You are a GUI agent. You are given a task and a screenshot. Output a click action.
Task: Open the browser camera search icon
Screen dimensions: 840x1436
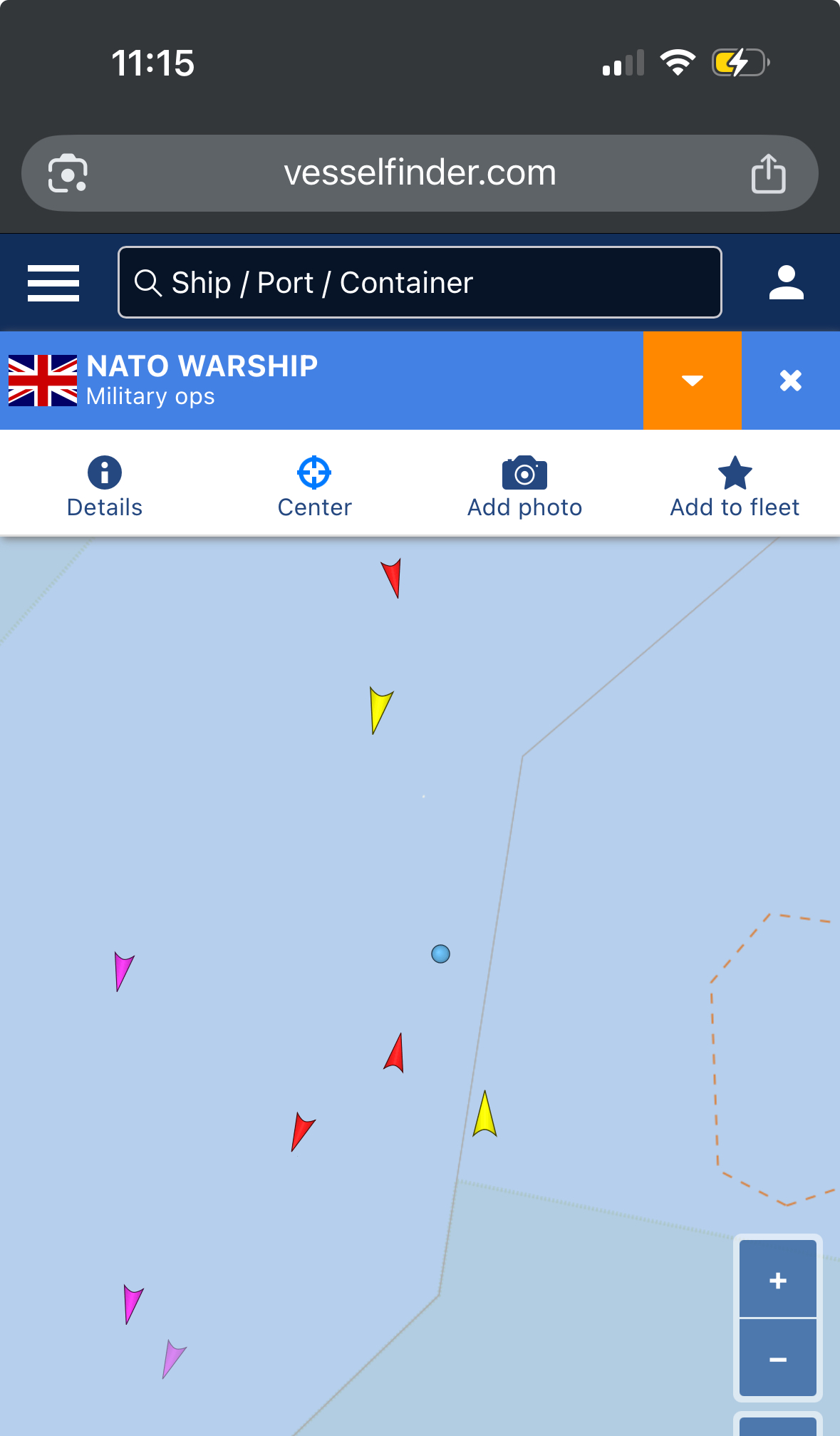(x=68, y=173)
